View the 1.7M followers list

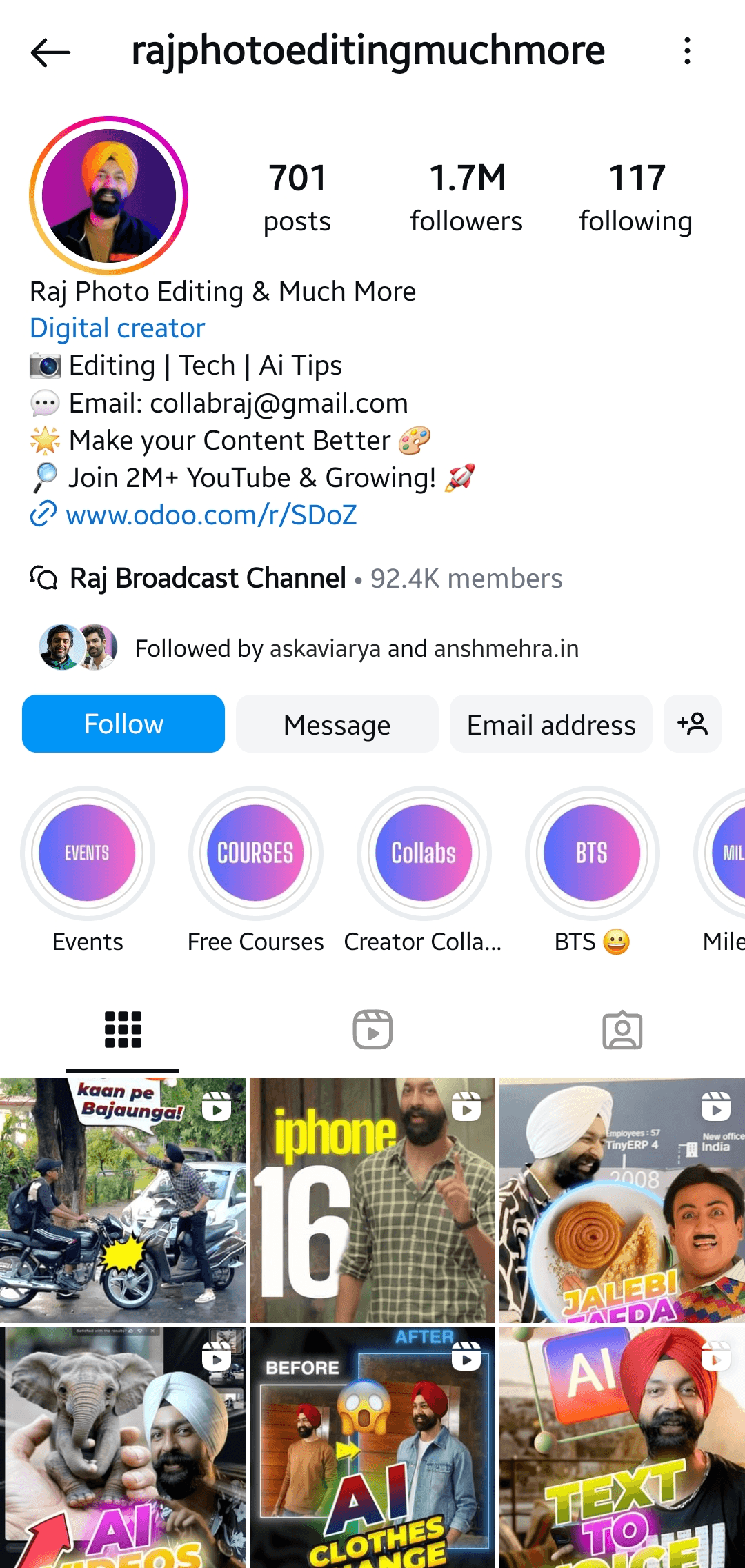click(466, 197)
